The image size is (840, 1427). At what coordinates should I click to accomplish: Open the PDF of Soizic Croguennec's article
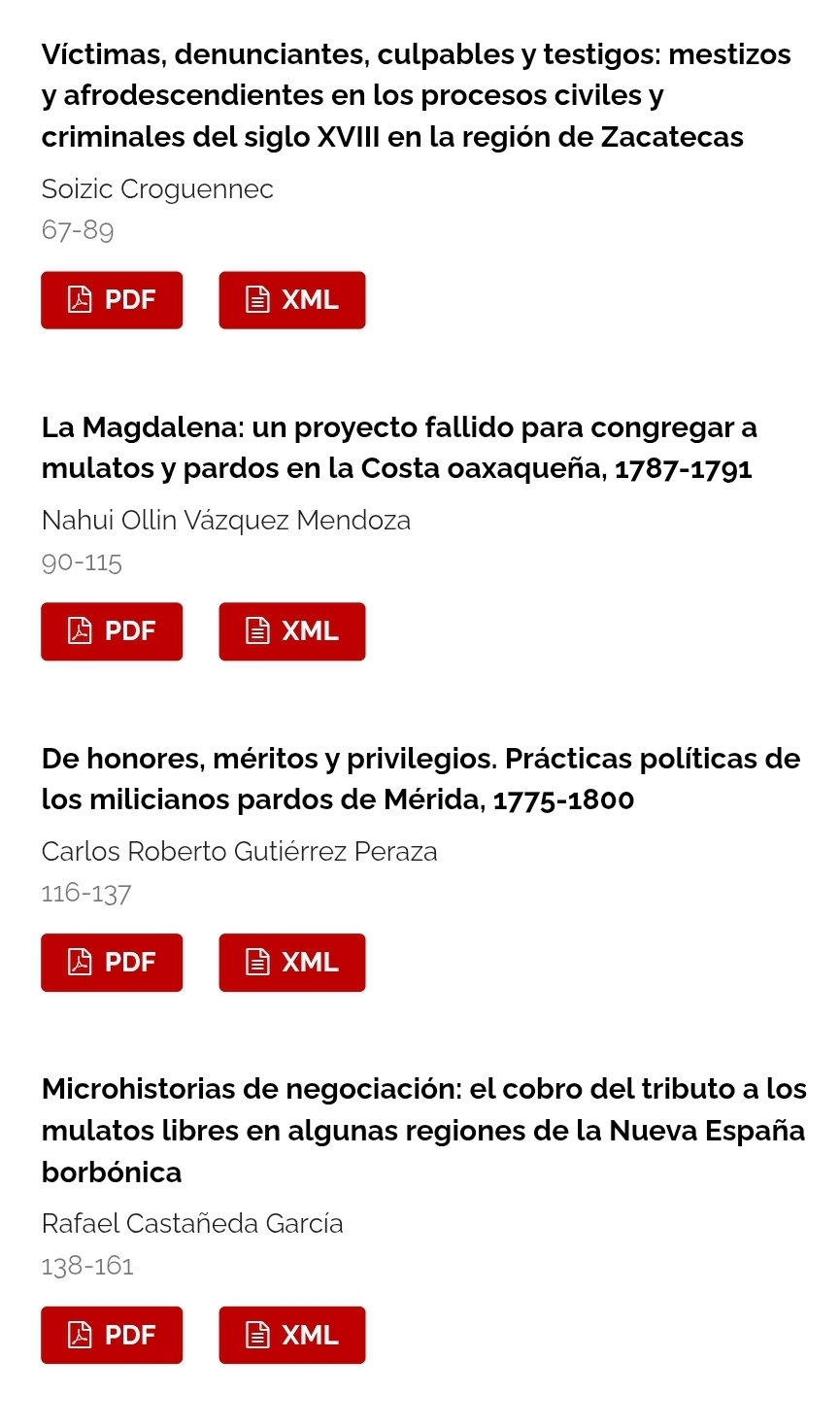pyautogui.click(x=112, y=300)
